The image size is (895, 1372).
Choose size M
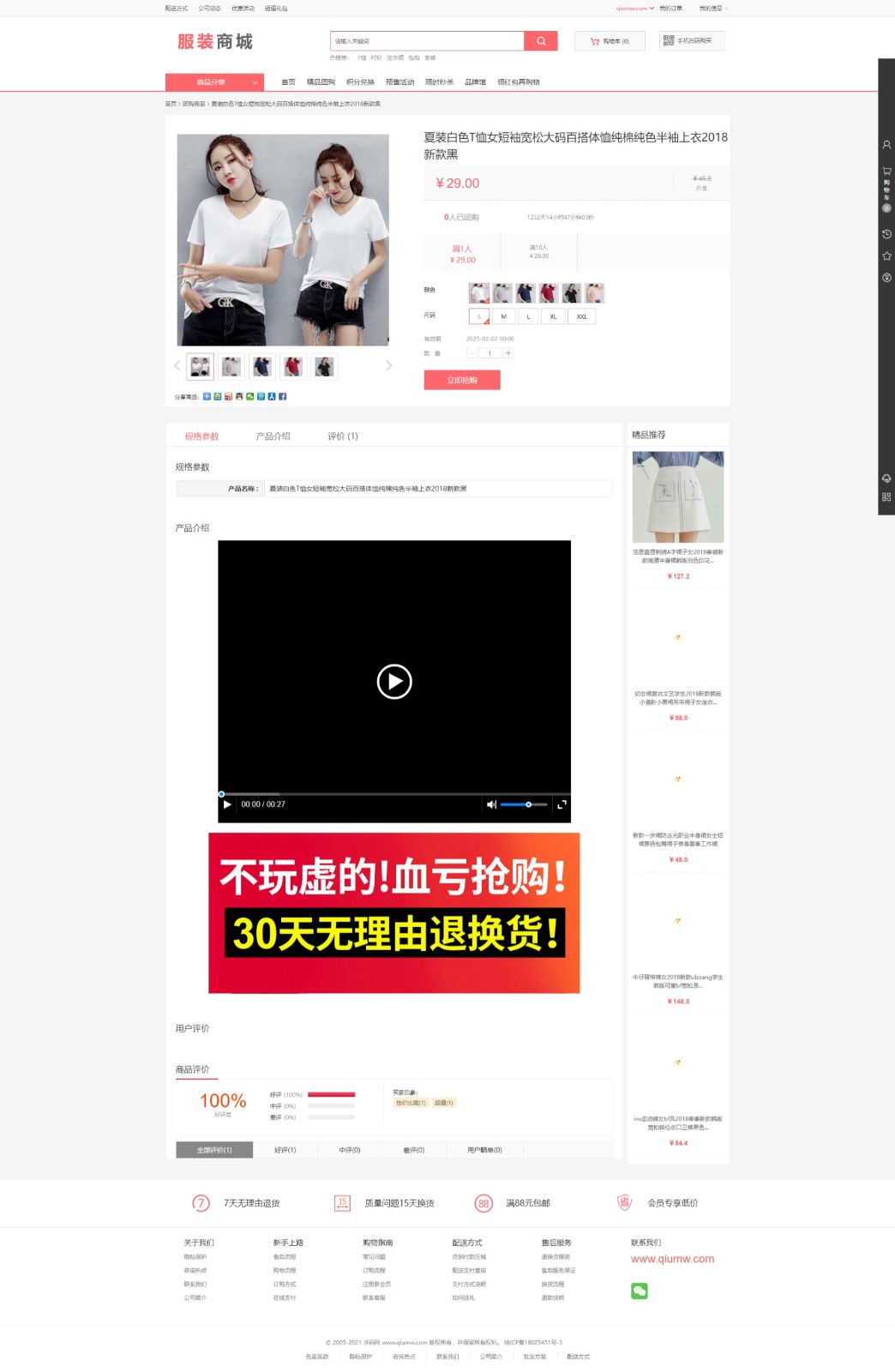503,316
